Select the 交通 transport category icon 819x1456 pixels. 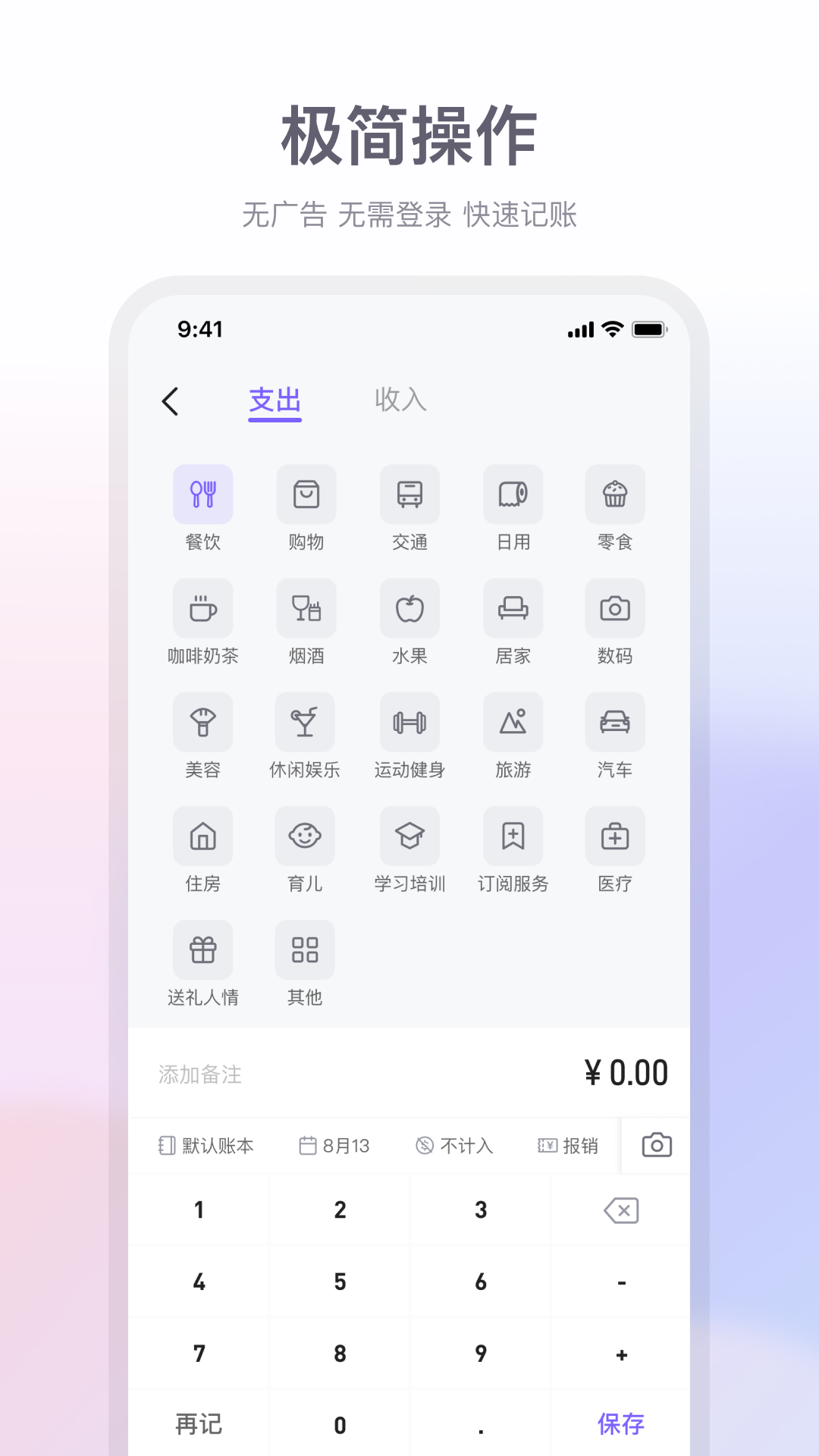point(409,494)
